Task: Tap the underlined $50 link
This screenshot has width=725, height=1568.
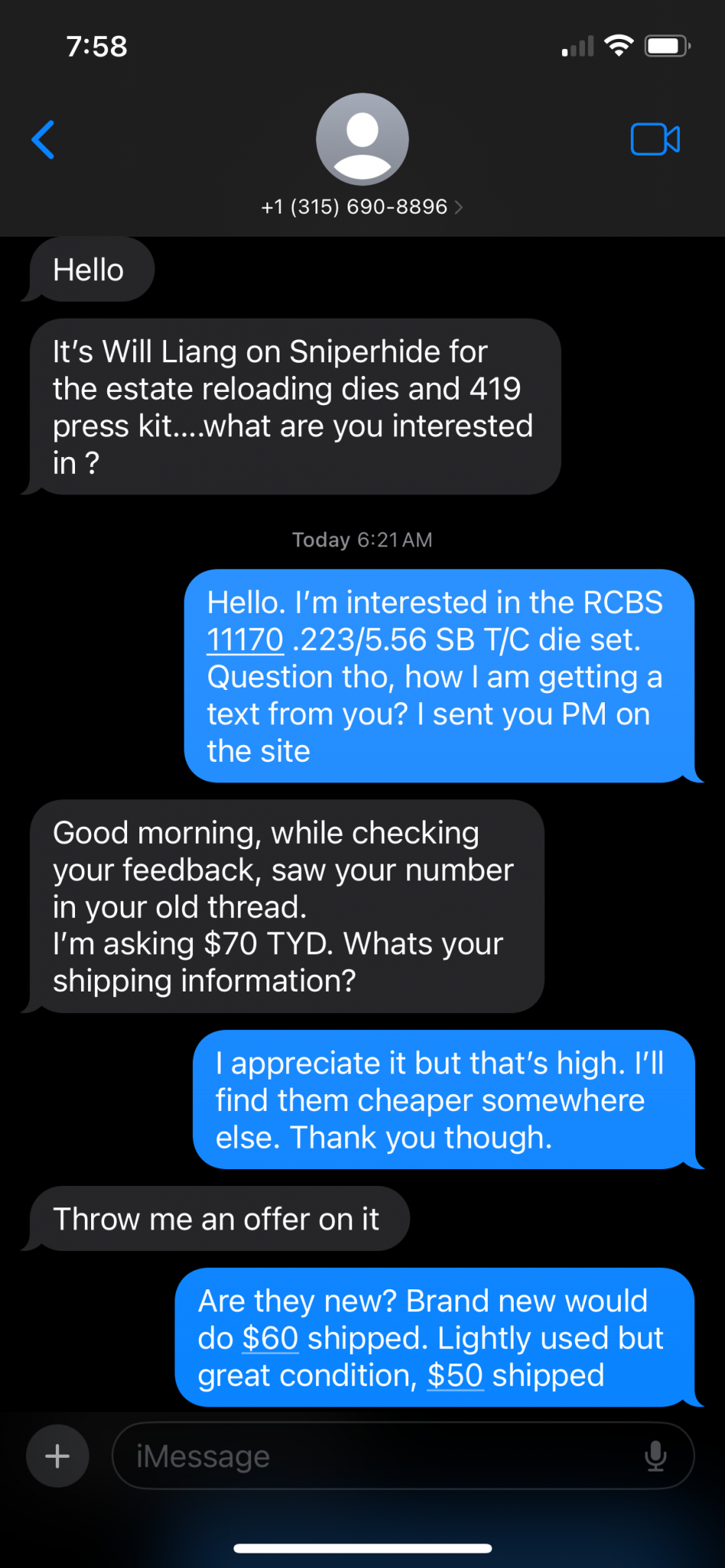Action: (x=455, y=1376)
